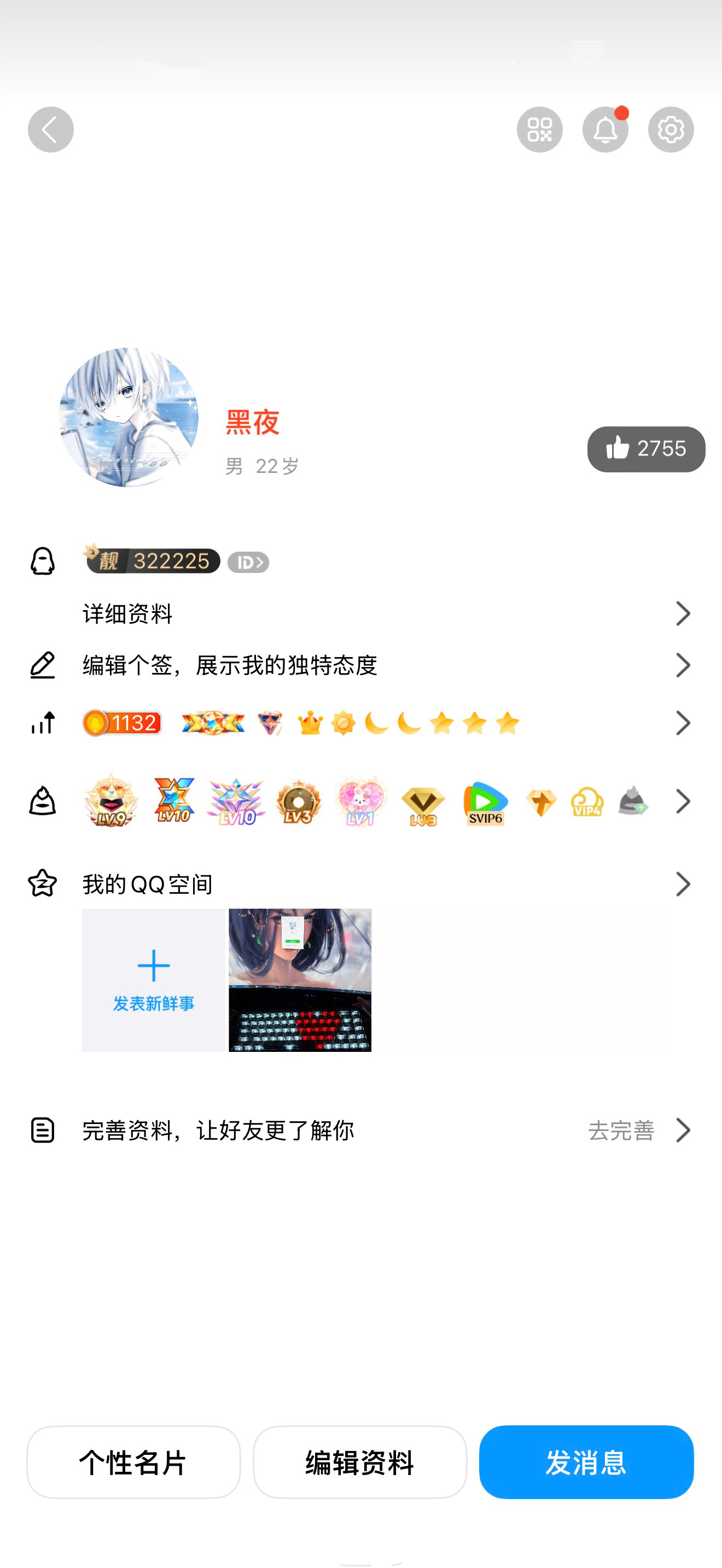Tap 发表新鲜事 to post an update
The image size is (722, 1568).
(153, 980)
